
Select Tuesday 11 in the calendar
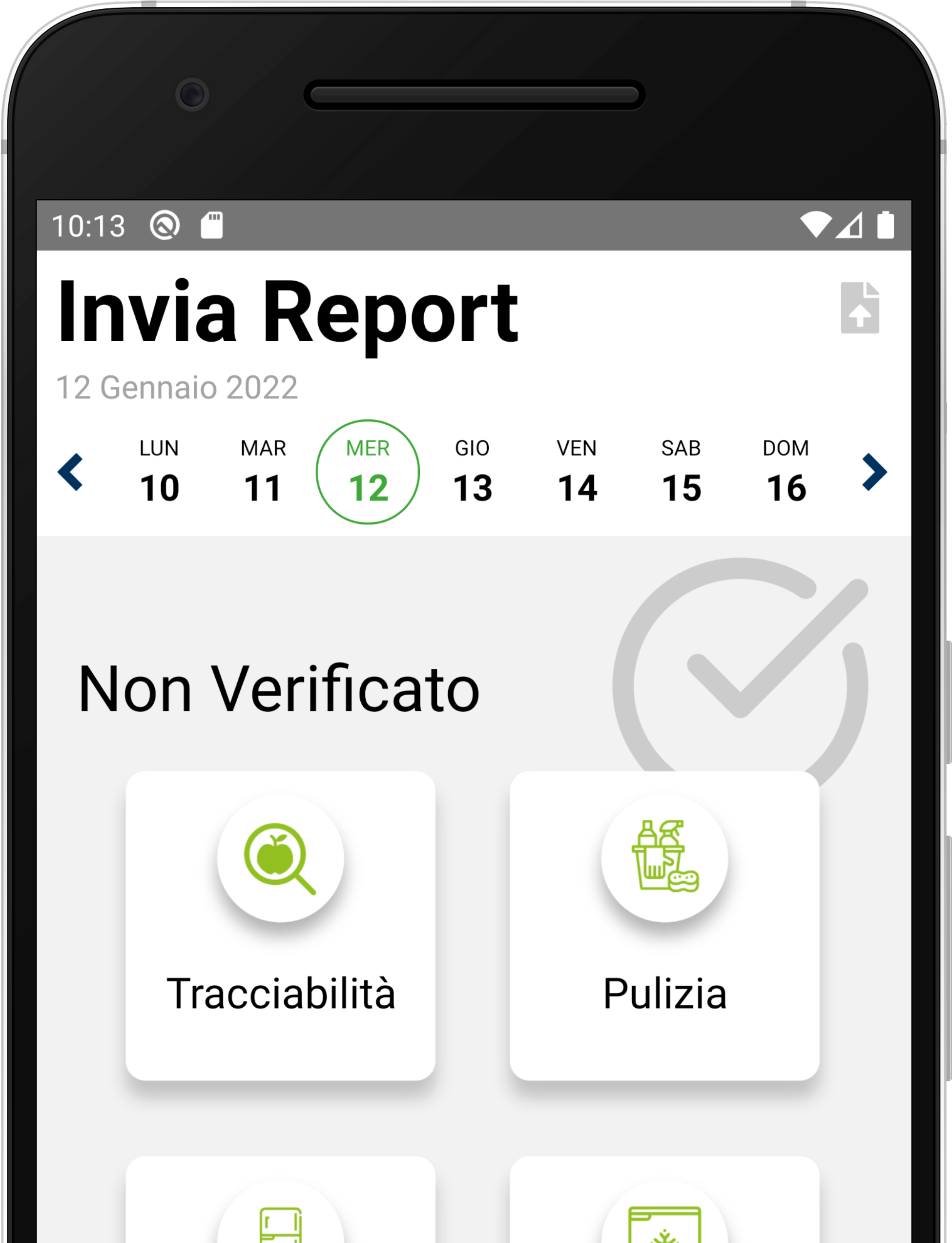click(264, 472)
